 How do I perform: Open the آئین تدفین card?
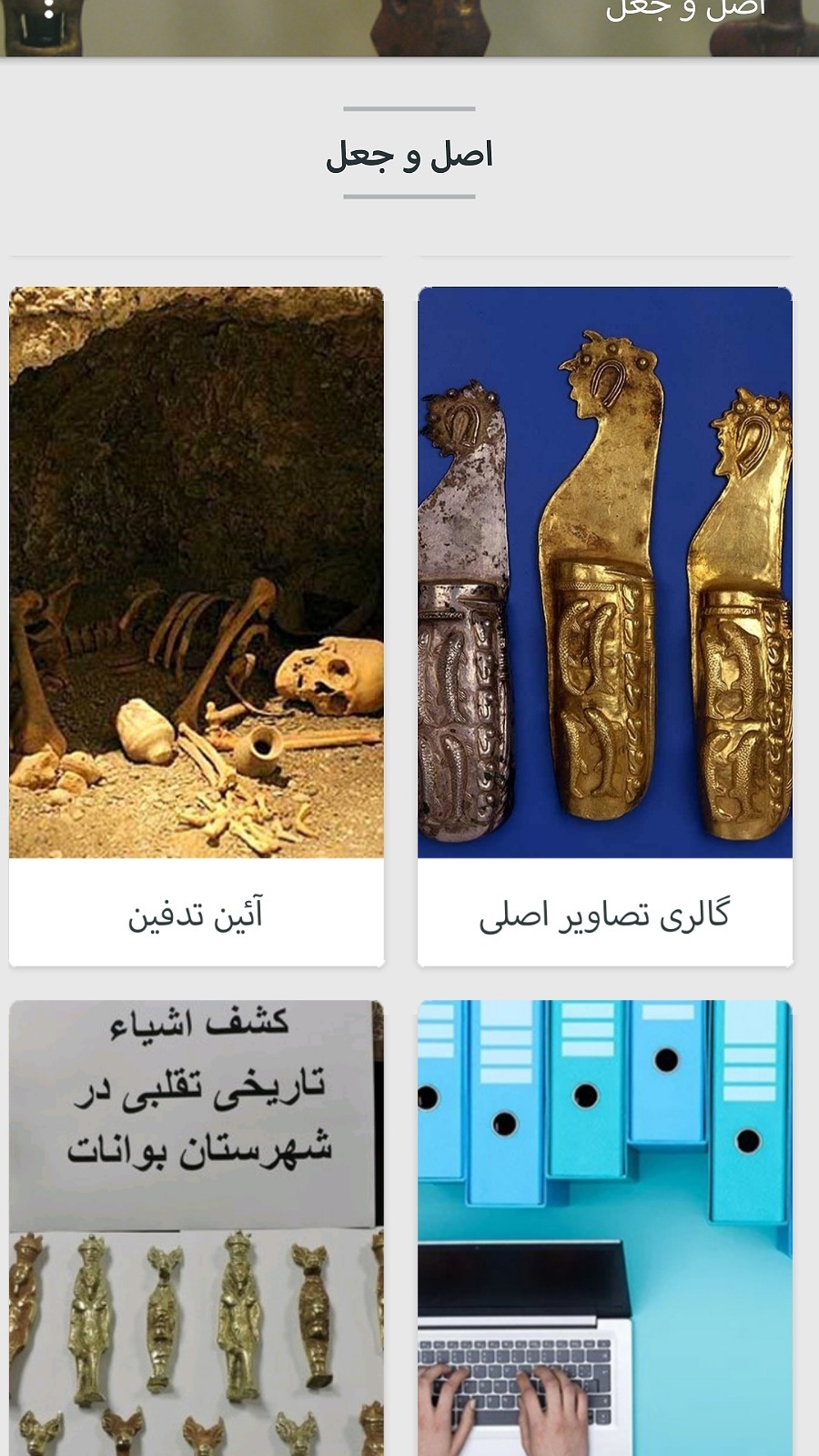click(x=197, y=626)
